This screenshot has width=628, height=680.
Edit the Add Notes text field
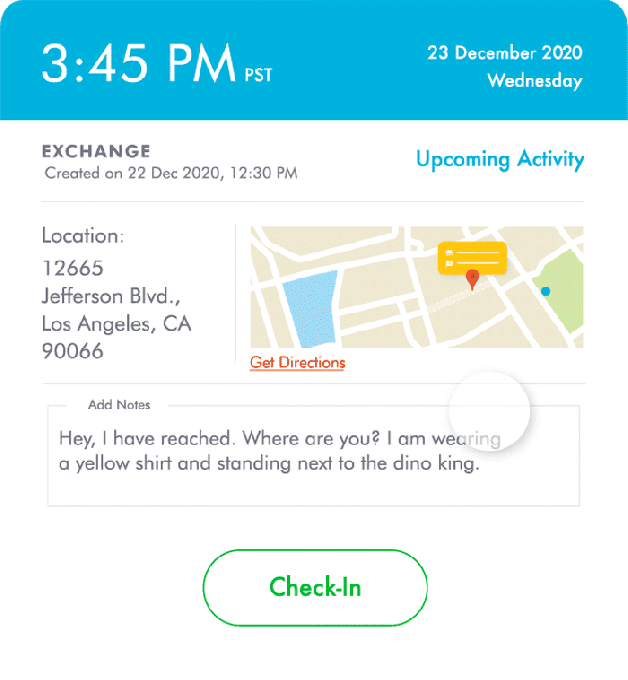[x=312, y=455]
